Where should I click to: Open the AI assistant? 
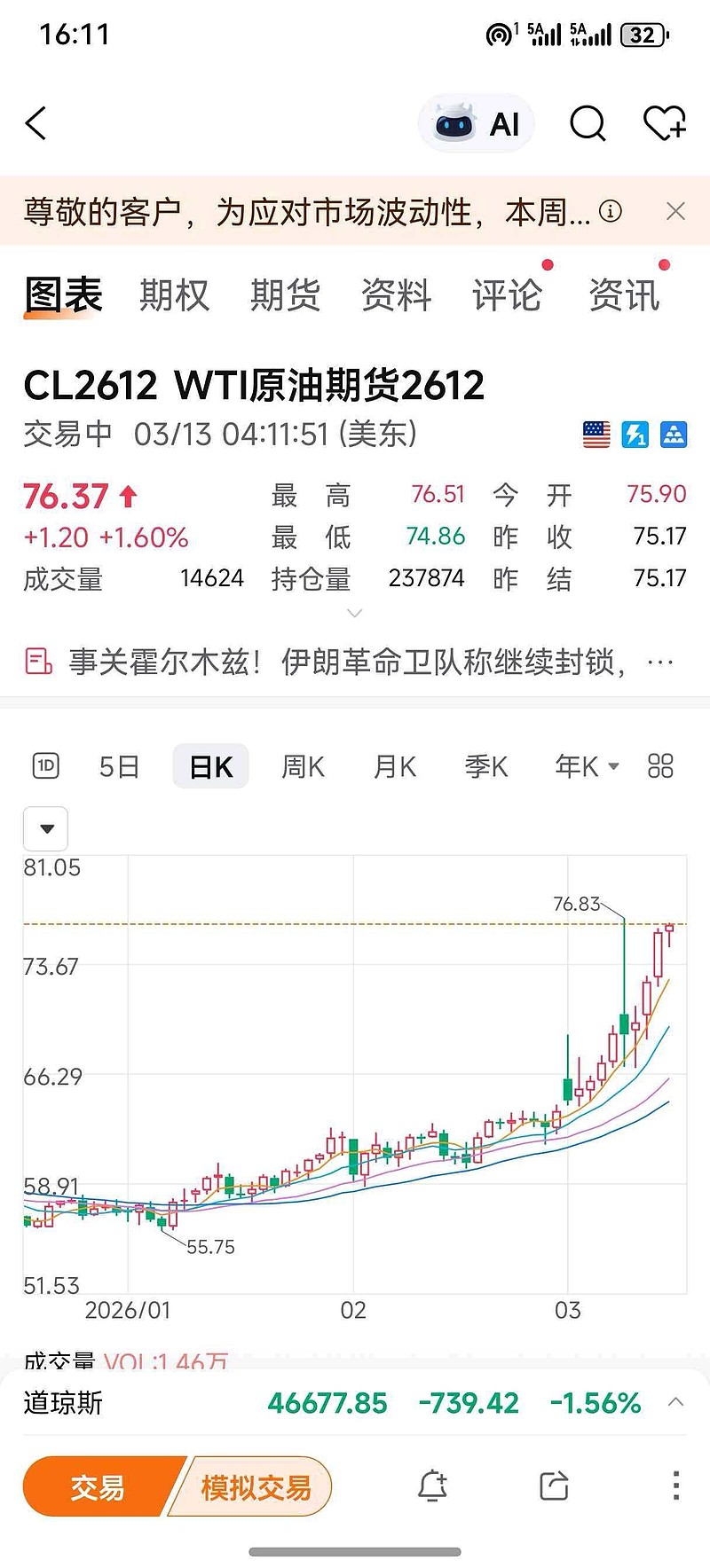[477, 123]
